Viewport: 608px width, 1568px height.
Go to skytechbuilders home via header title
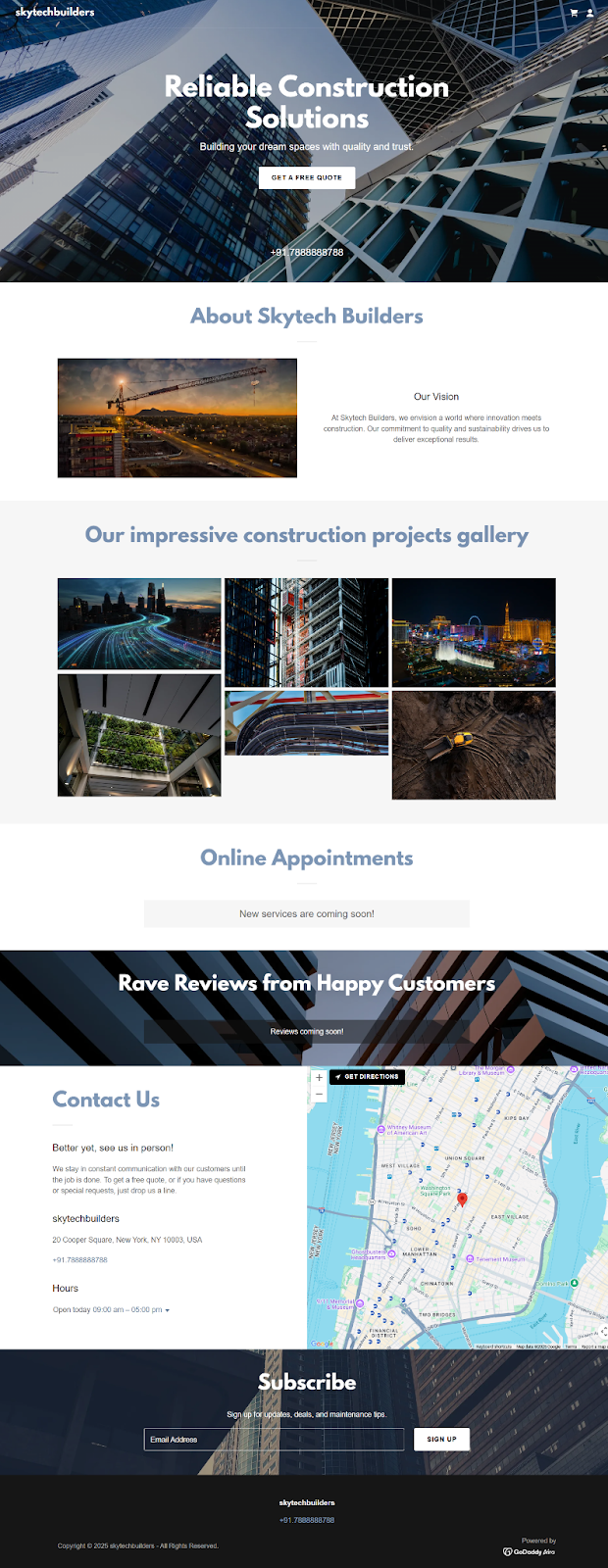[x=55, y=12]
